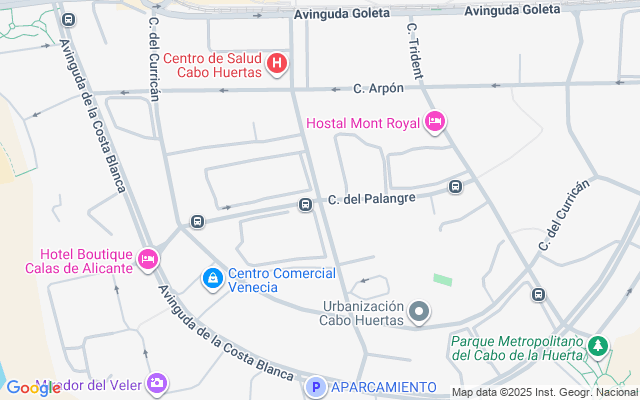This screenshot has width=640, height=400.
Task: Open the Centro de Salud Cabo Huertas marker
Action: [277, 64]
